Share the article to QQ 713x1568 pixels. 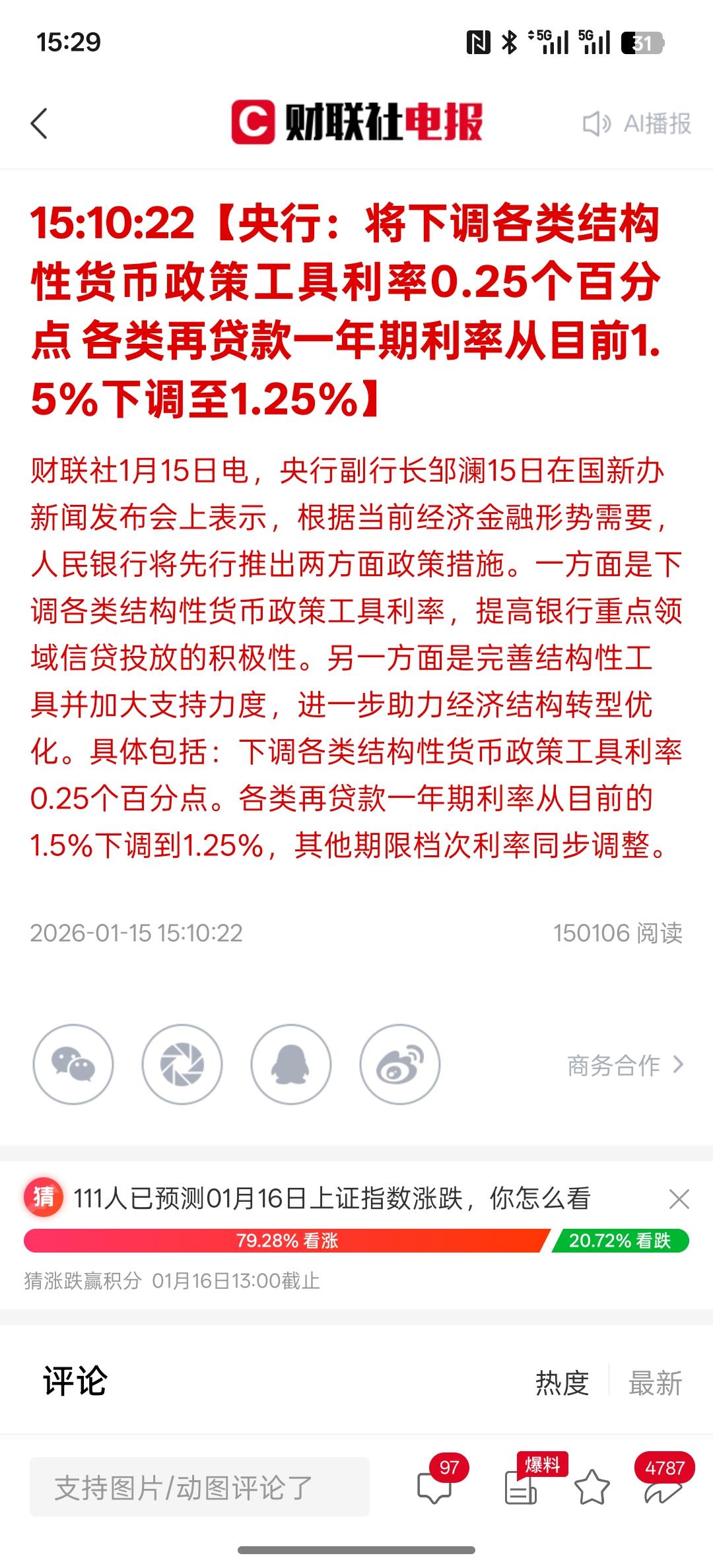[x=292, y=1064]
